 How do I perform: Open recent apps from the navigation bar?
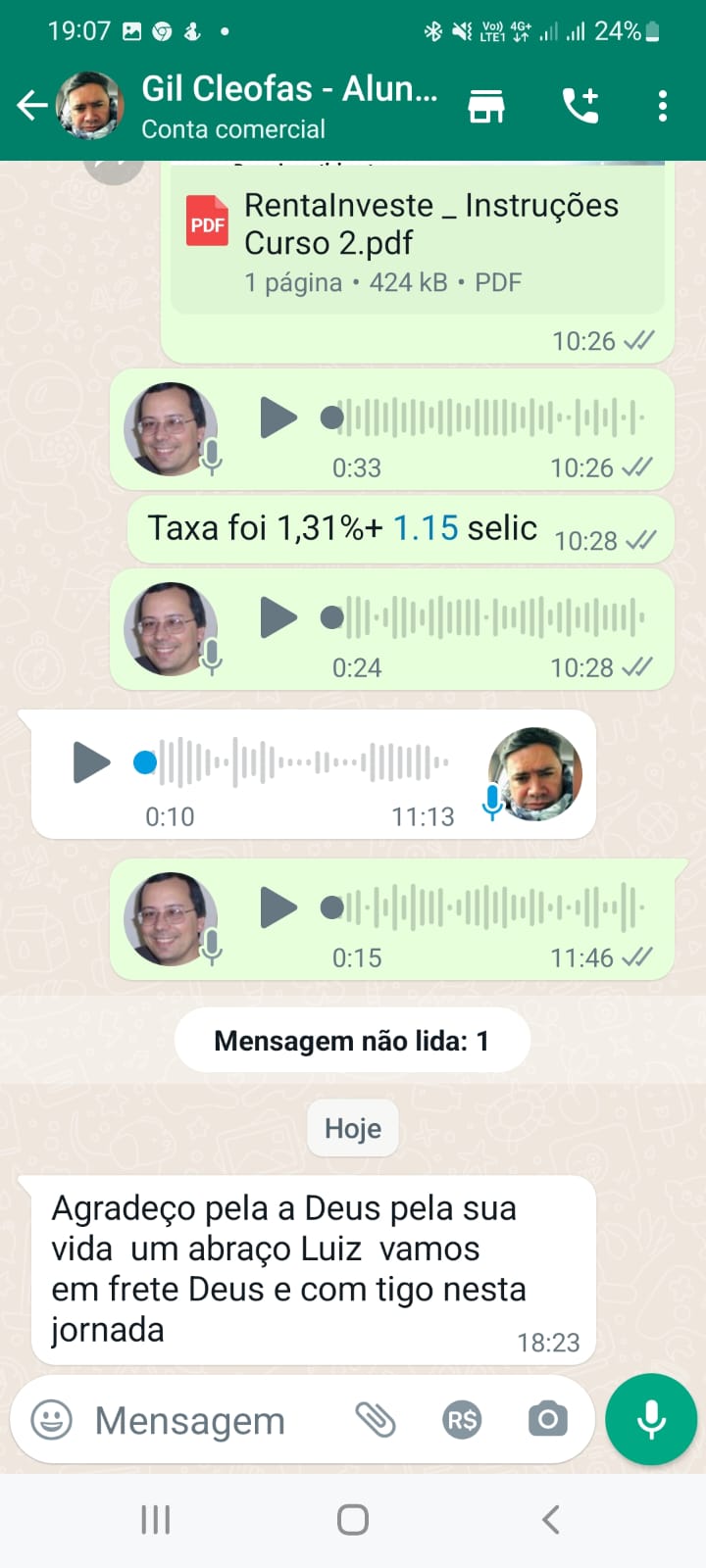(x=156, y=1520)
